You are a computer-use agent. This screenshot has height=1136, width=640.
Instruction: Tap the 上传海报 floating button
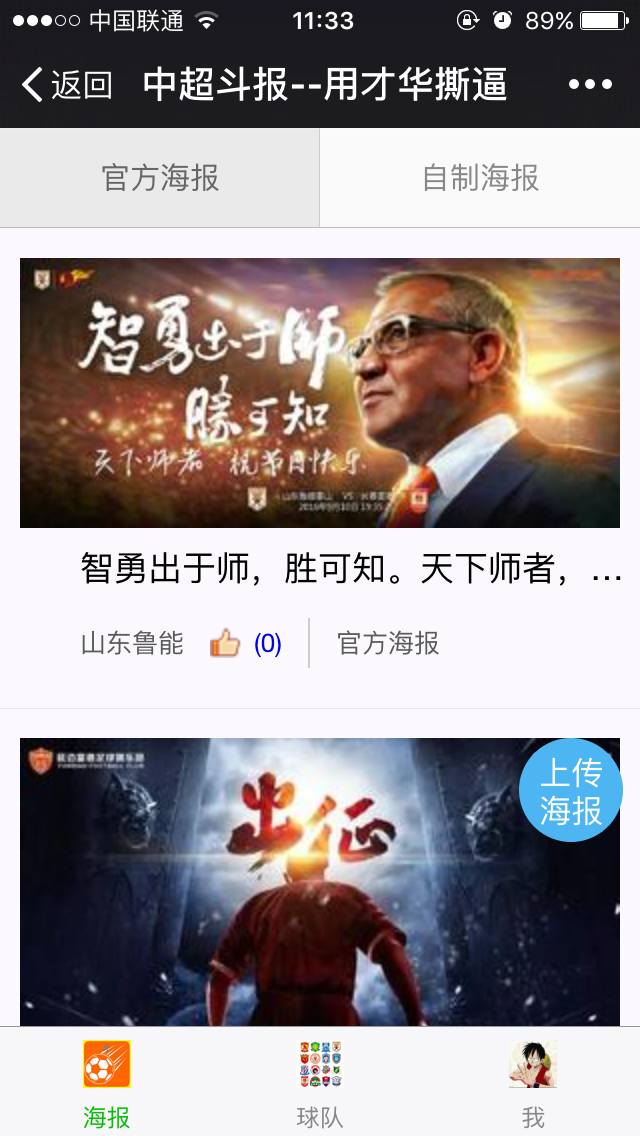571,791
